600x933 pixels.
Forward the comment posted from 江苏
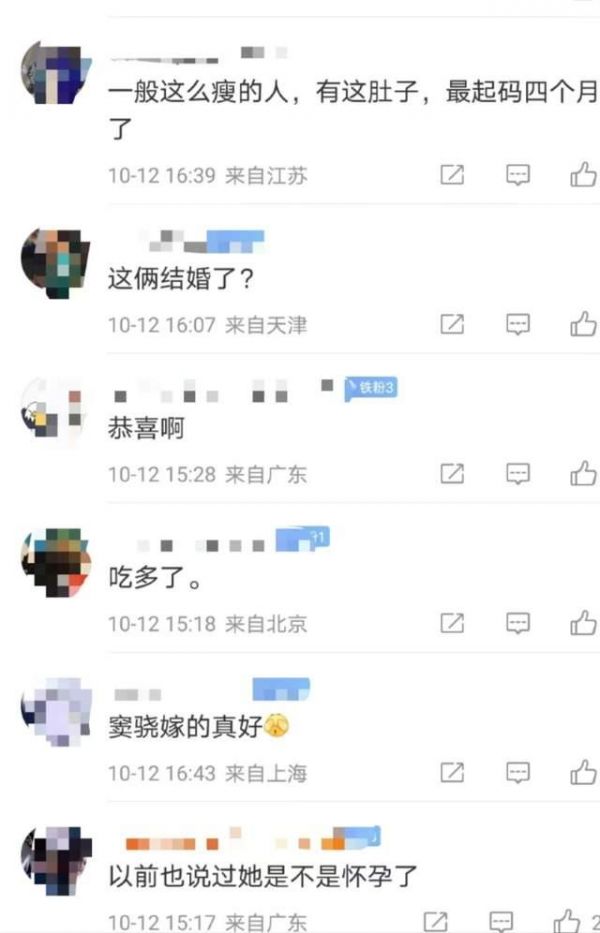[452, 176]
